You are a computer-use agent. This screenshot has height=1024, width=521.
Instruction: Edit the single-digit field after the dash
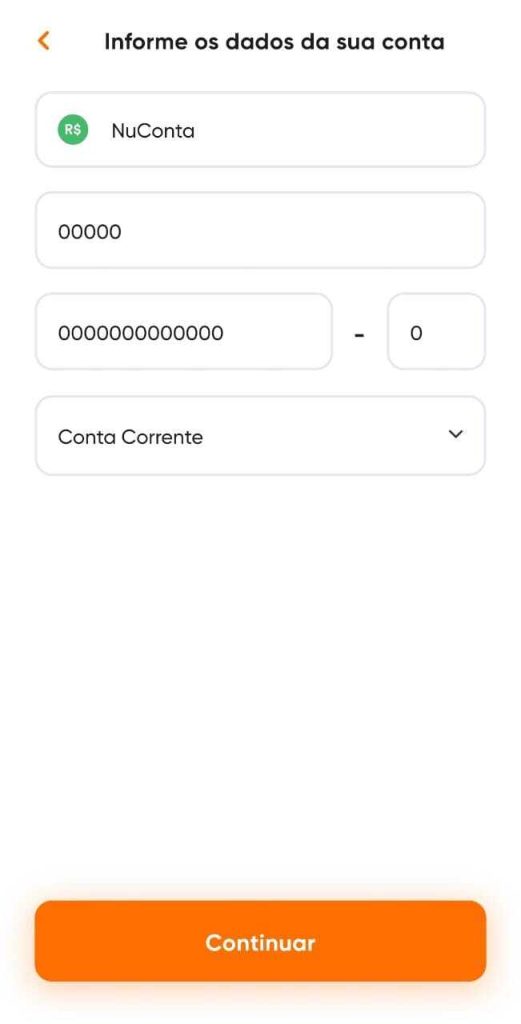click(x=436, y=332)
